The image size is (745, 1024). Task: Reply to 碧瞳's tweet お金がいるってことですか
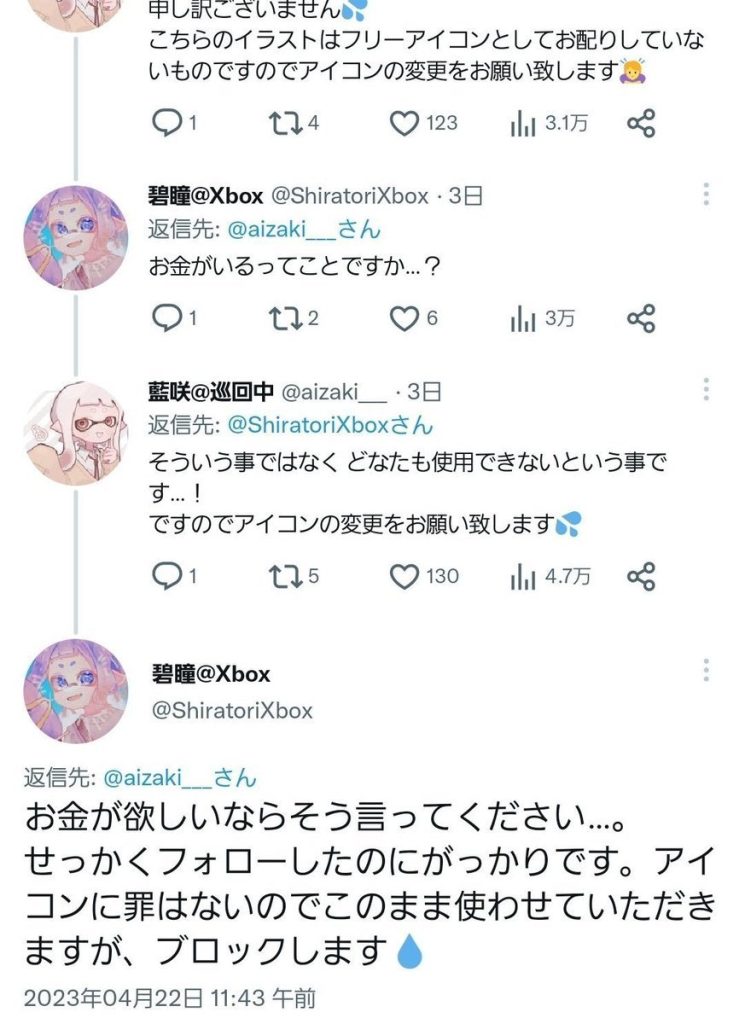163,318
